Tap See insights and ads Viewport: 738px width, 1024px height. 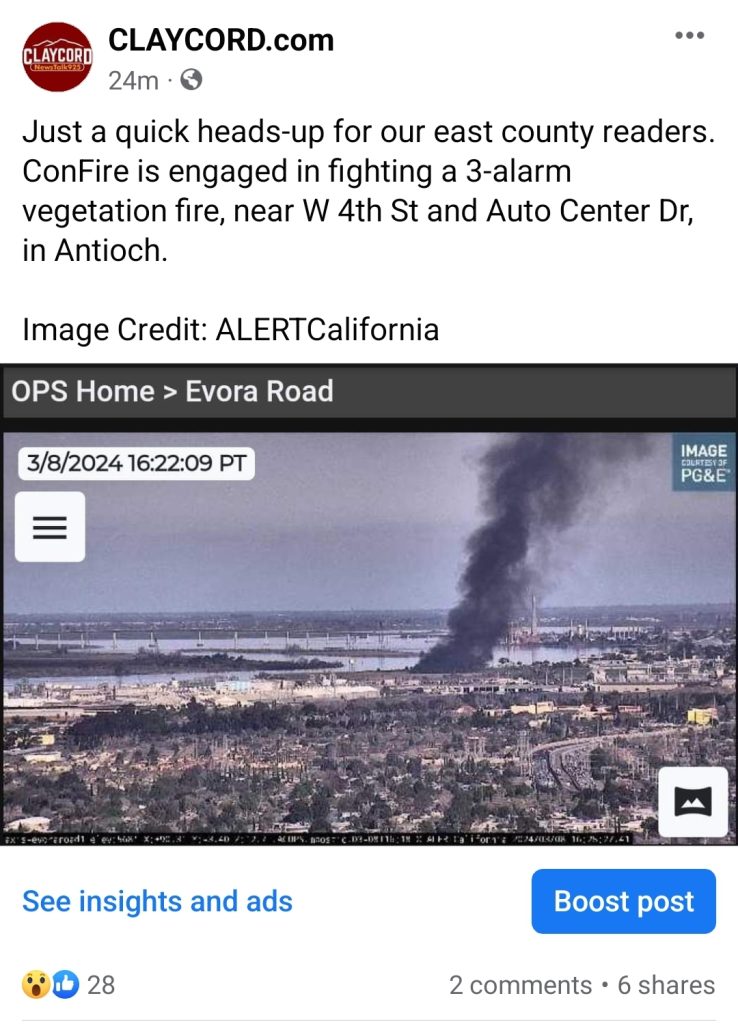point(157,901)
